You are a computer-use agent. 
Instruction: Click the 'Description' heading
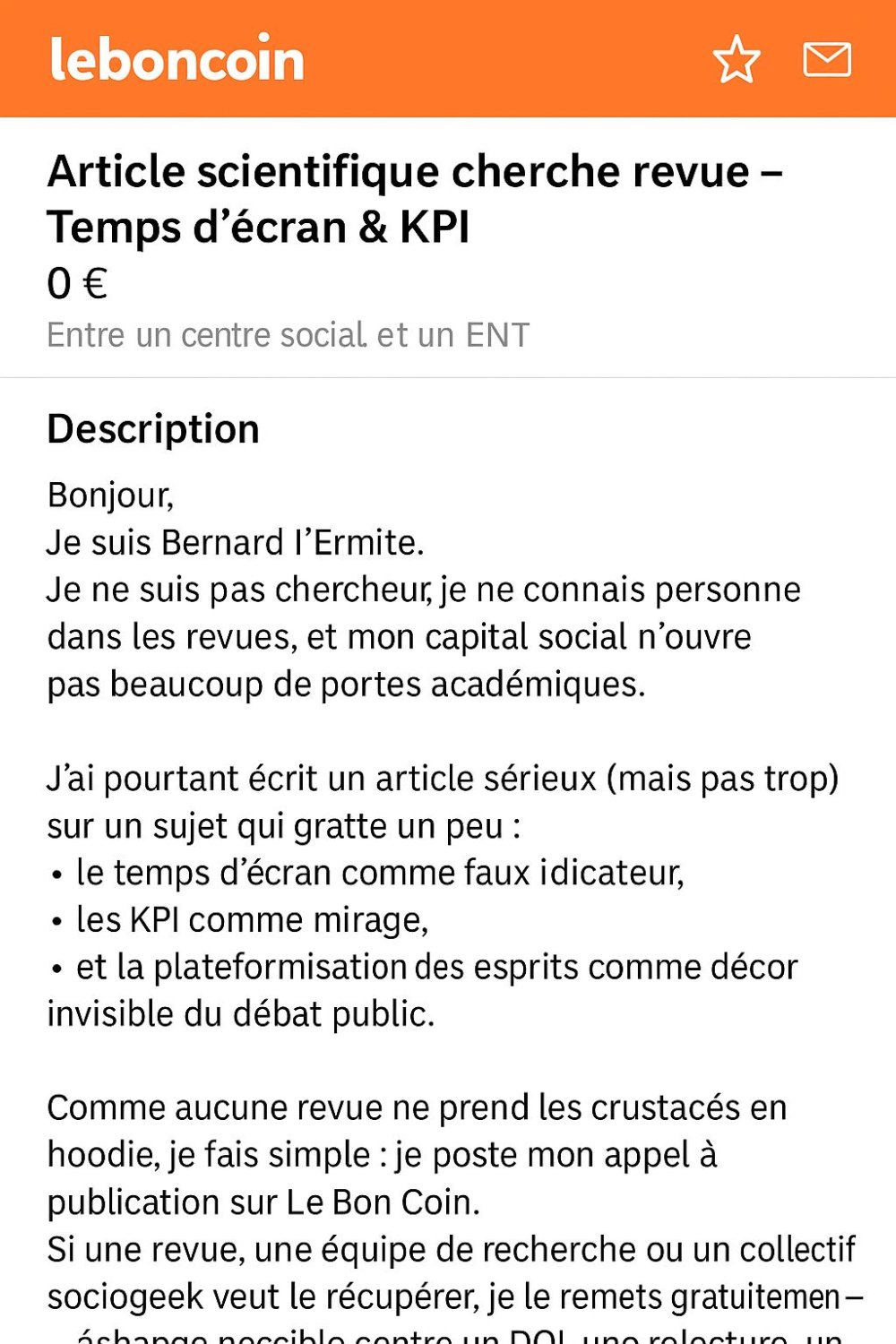(153, 428)
